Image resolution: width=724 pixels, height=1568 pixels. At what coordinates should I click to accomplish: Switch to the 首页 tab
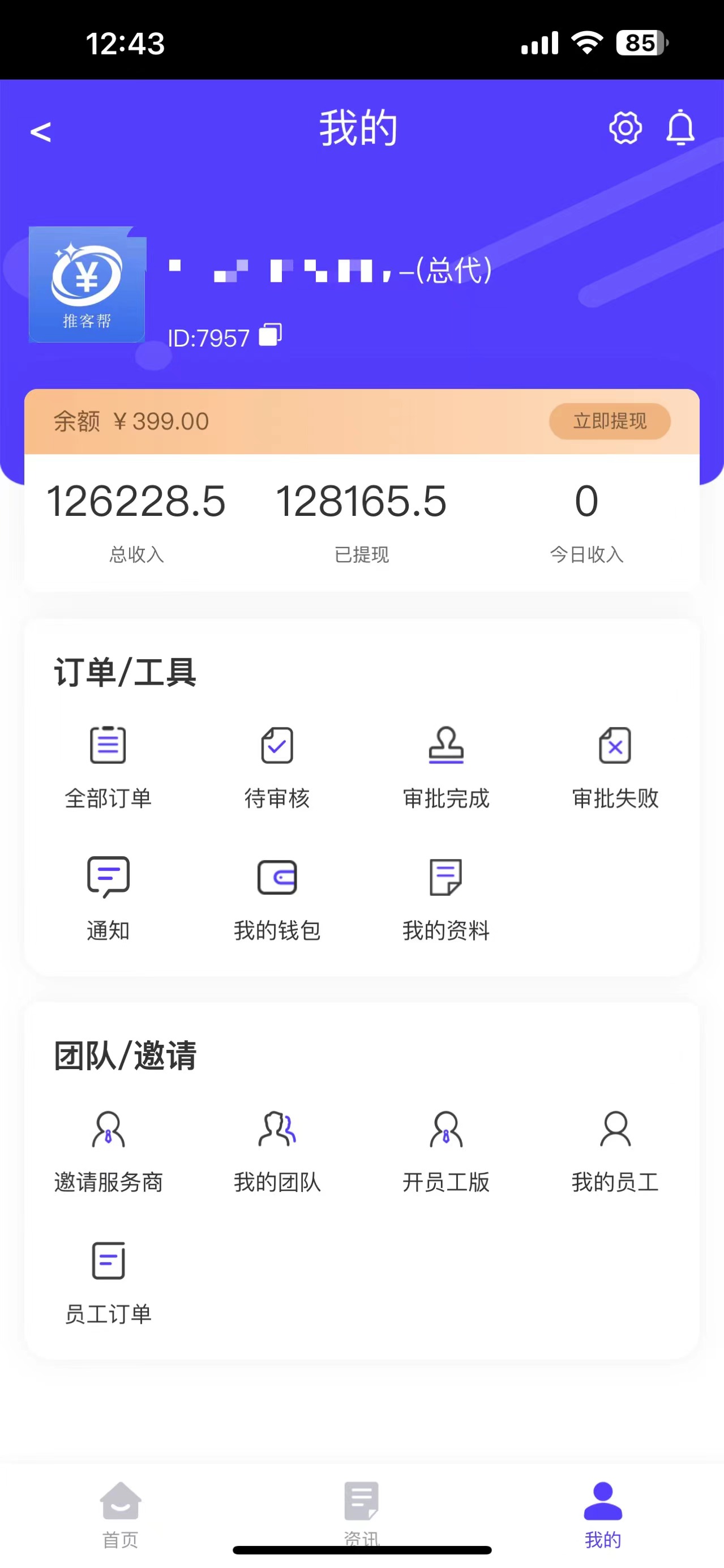point(121,1514)
